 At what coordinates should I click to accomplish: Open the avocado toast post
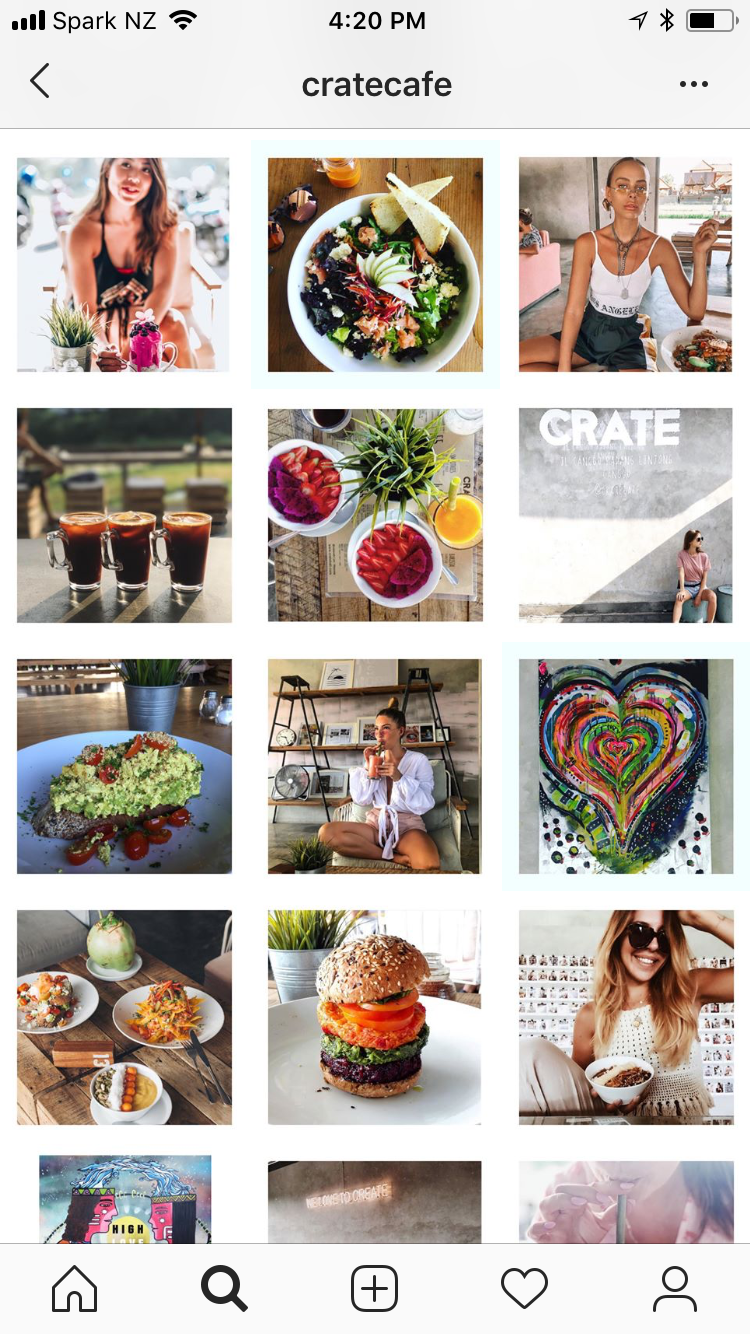click(124, 766)
